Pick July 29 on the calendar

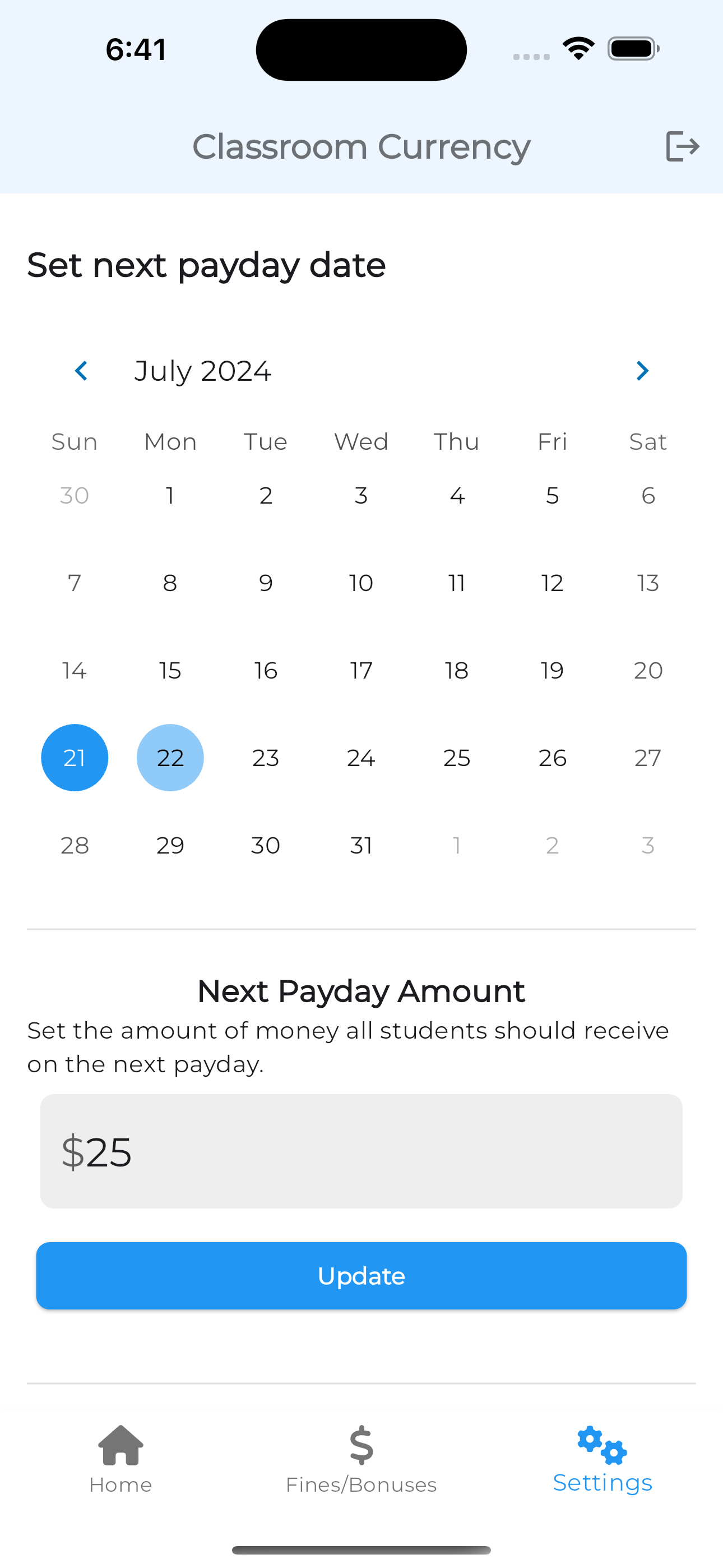tap(170, 846)
